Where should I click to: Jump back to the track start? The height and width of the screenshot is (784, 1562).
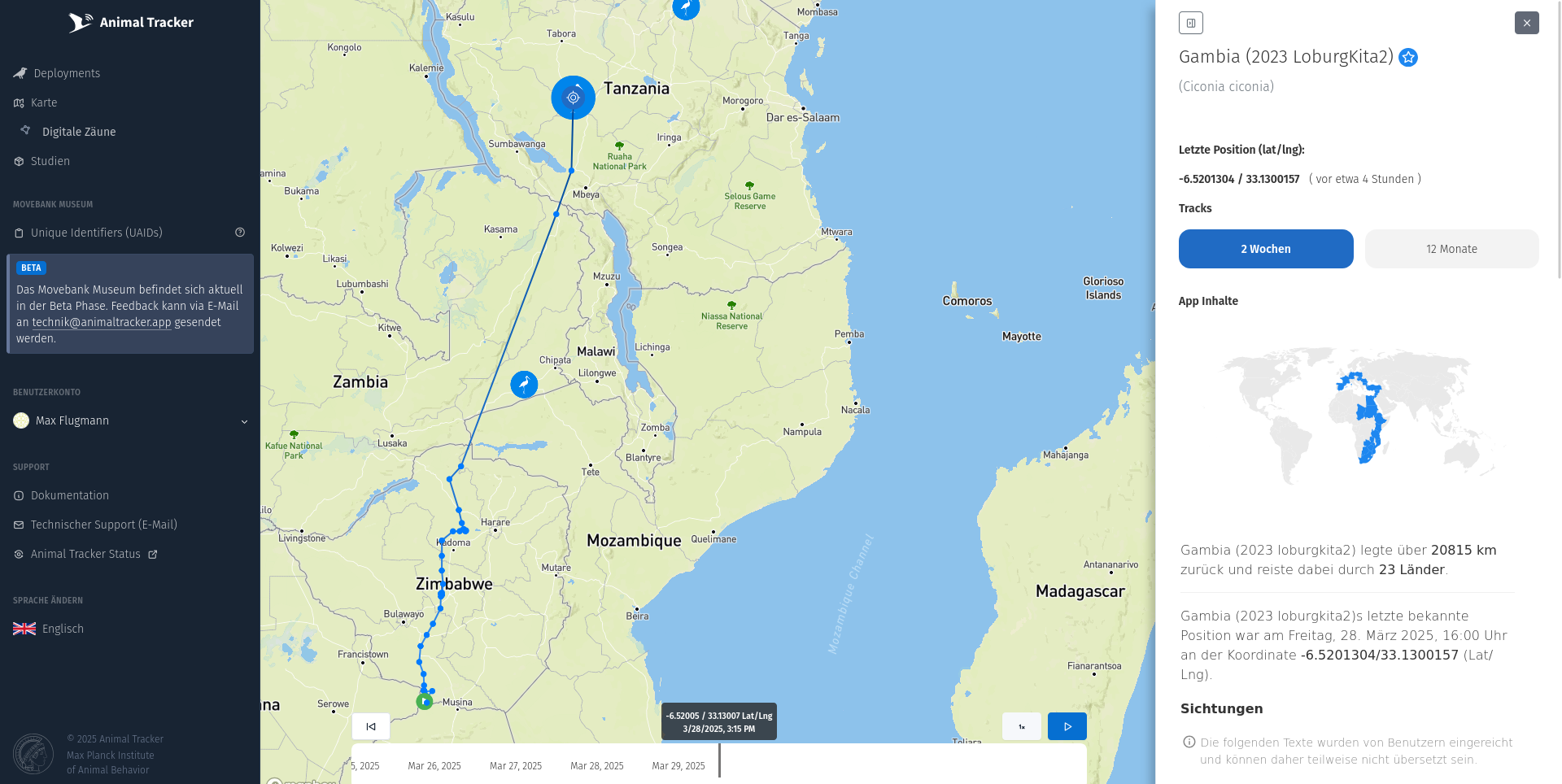[371, 726]
